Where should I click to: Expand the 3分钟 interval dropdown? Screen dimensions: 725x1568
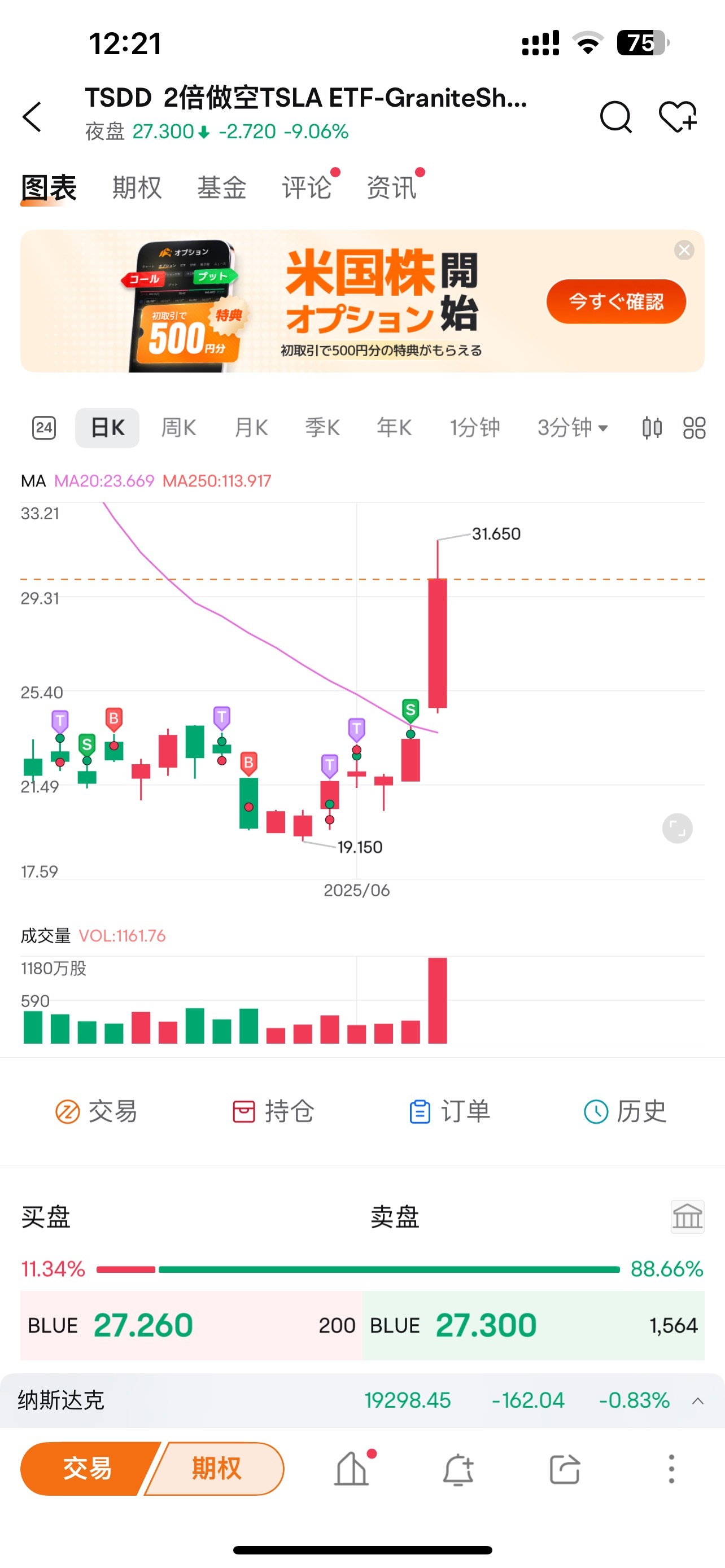[x=572, y=428]
